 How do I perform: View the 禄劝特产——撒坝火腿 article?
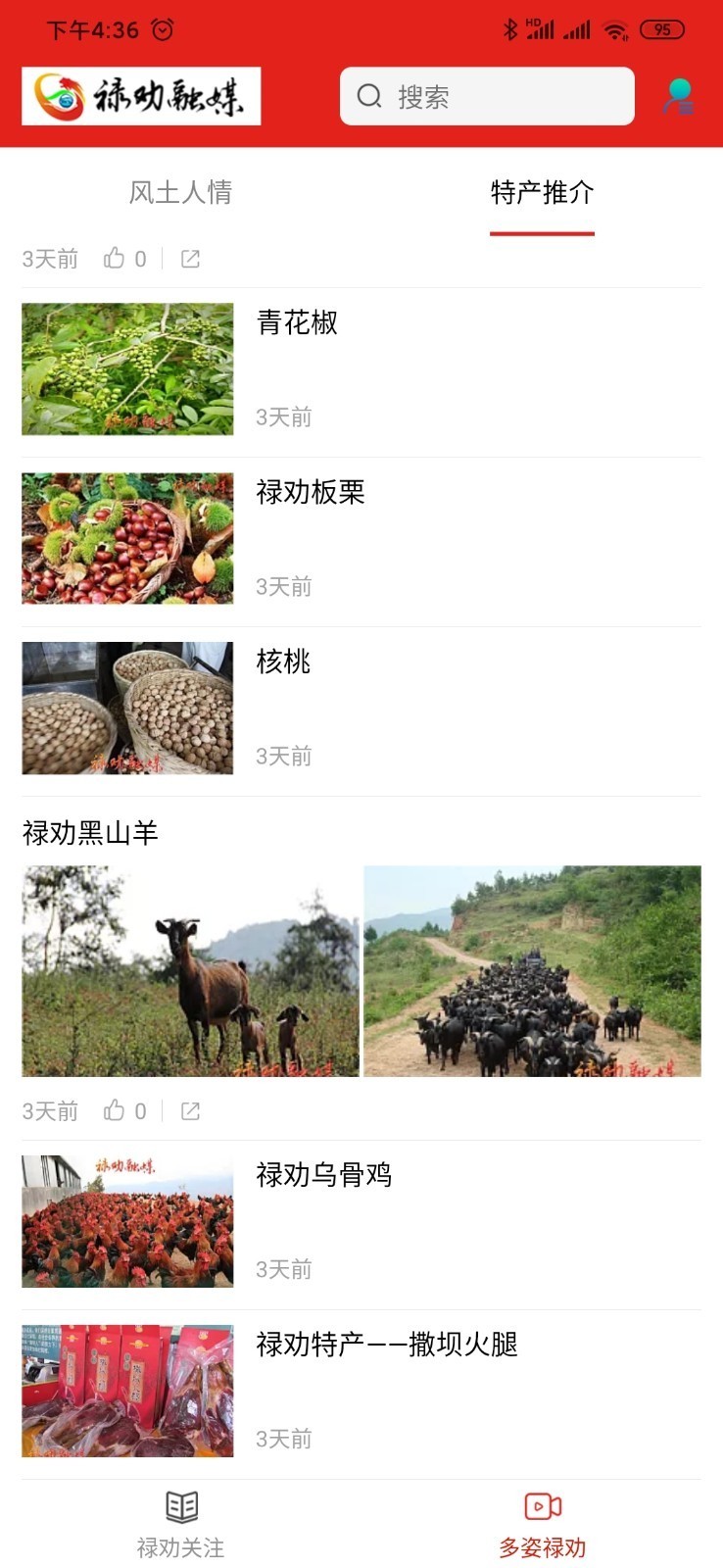point(388,1346)
